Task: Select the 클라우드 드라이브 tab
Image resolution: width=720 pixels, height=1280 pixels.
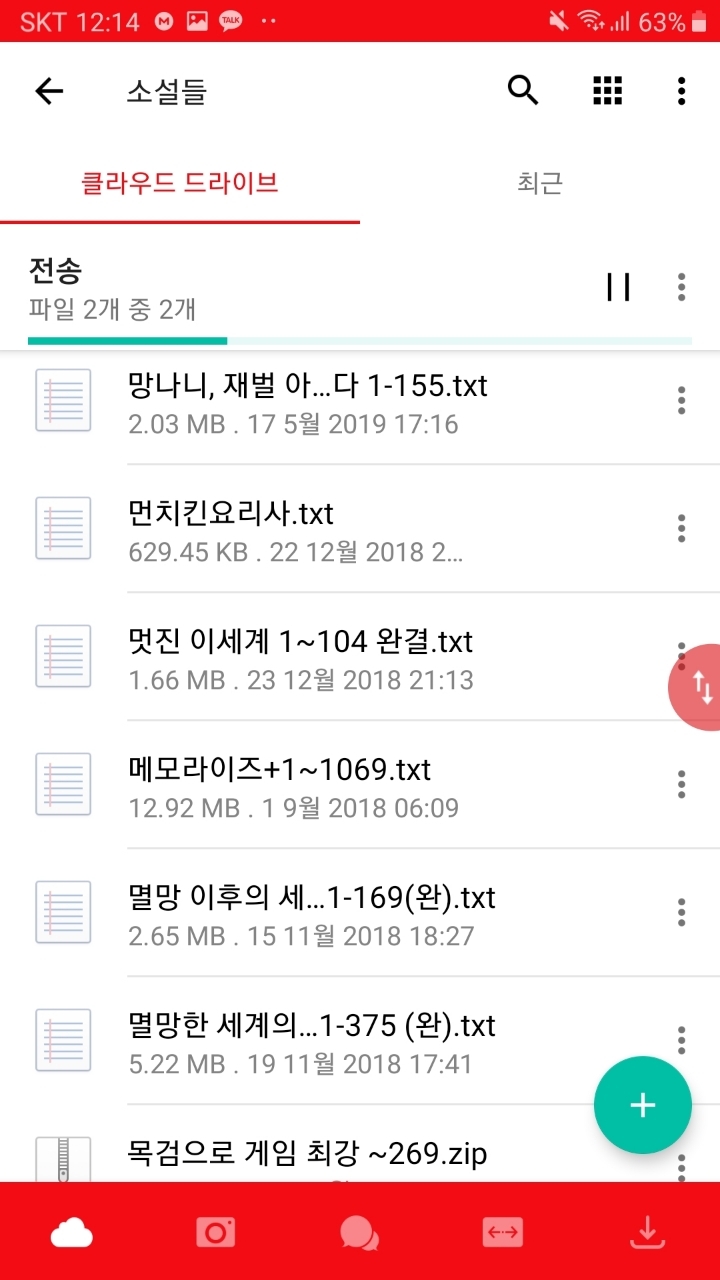Action: 180,183
